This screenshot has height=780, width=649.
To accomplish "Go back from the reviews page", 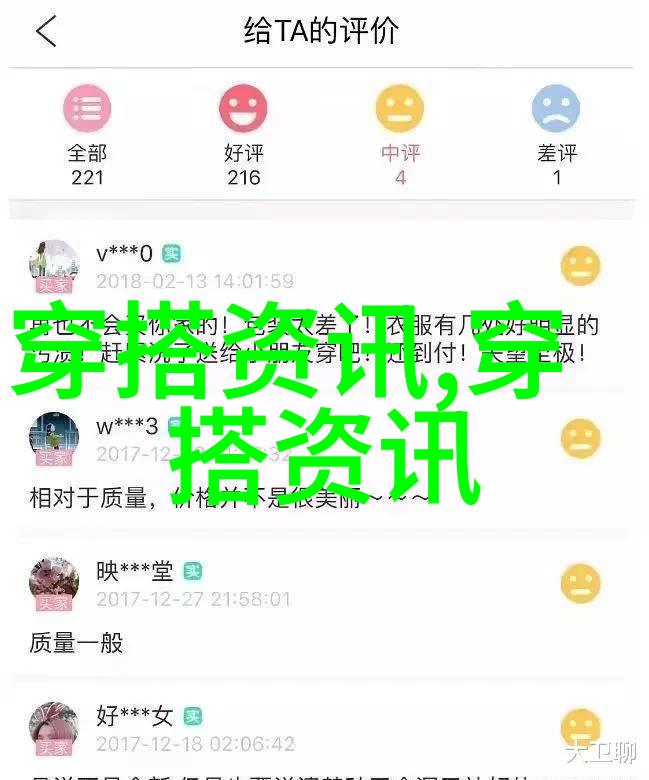I will pyautogui.click(x=46, y=32).
